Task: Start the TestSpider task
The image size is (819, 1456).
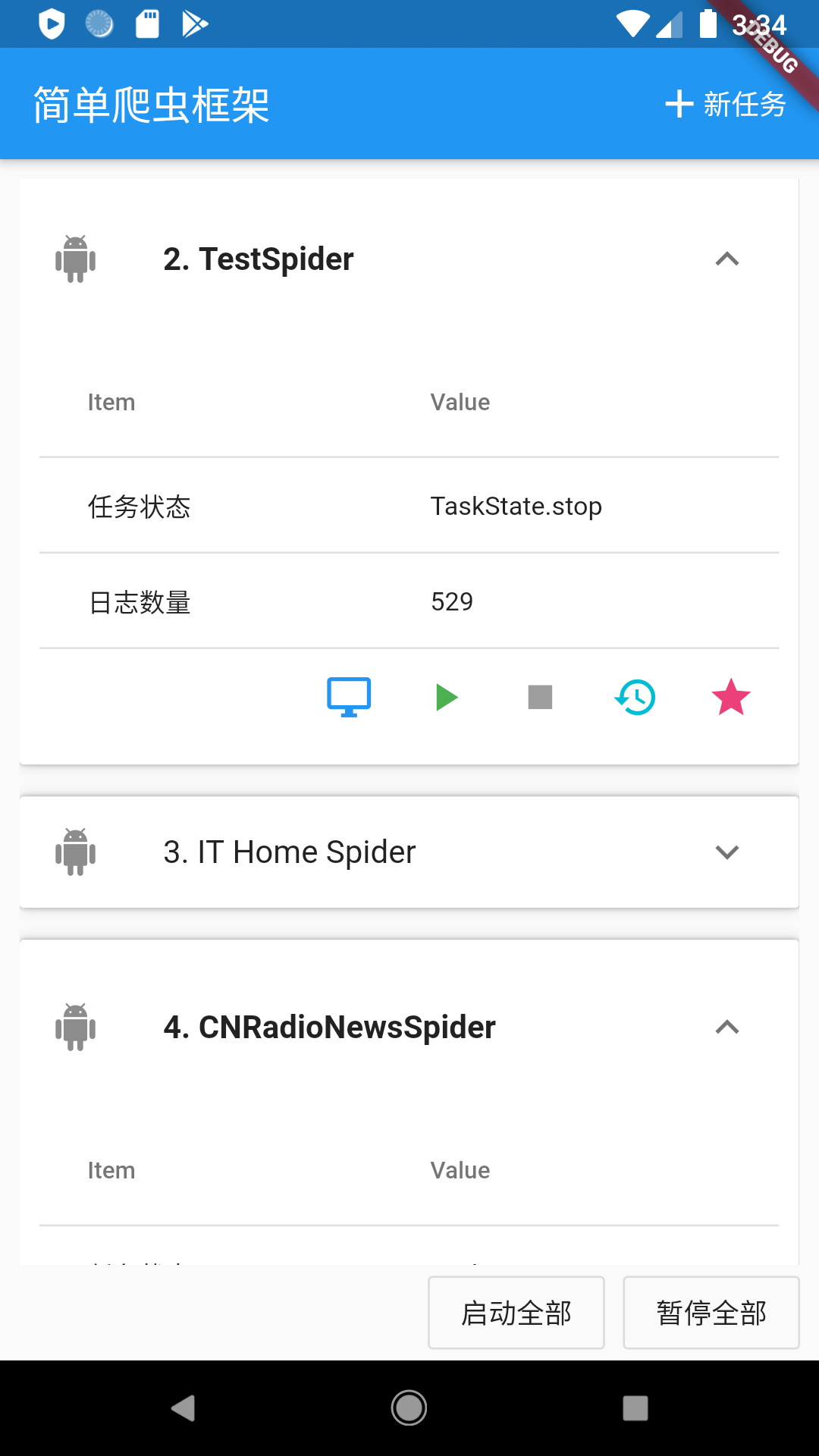Action: [447, 697]
